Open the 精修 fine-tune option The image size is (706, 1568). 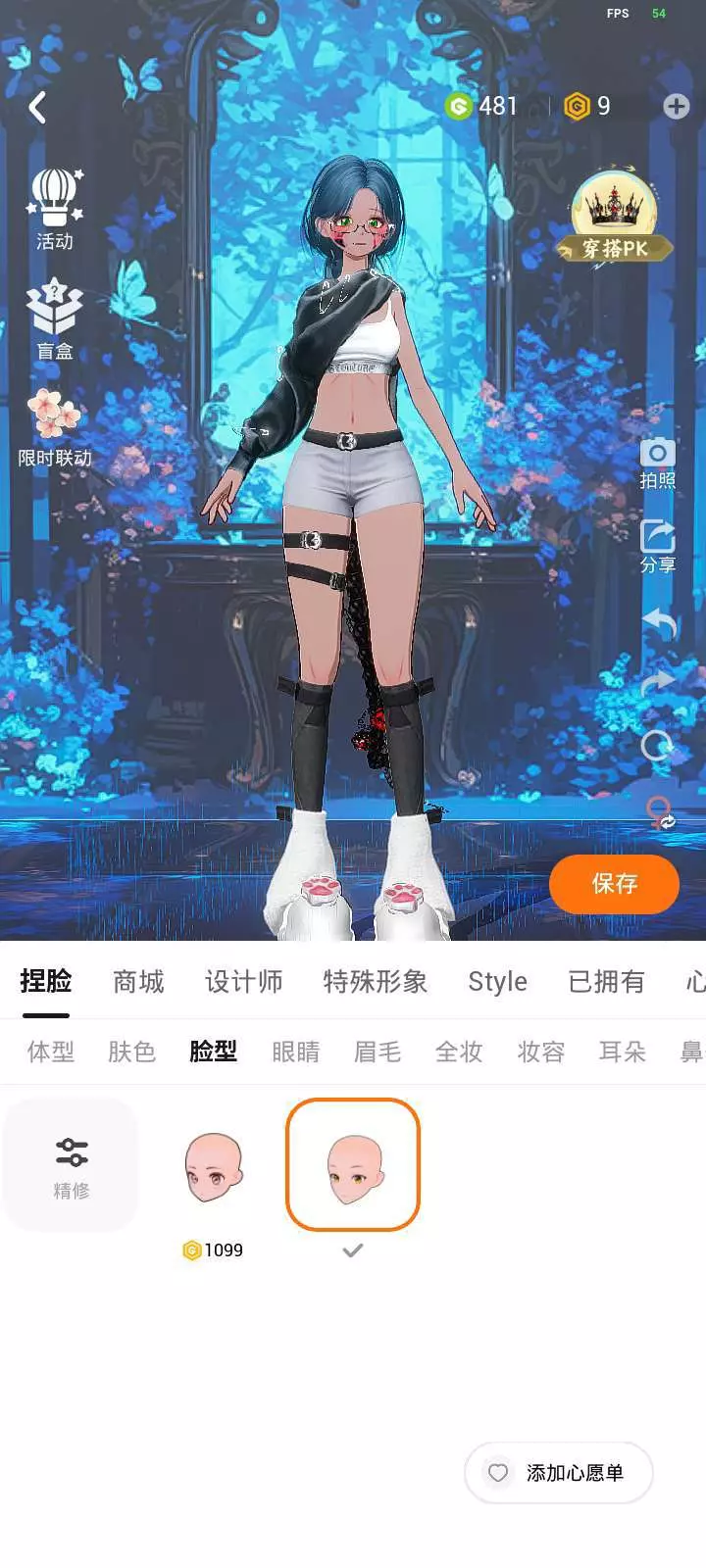click(x=71, y=1164)
